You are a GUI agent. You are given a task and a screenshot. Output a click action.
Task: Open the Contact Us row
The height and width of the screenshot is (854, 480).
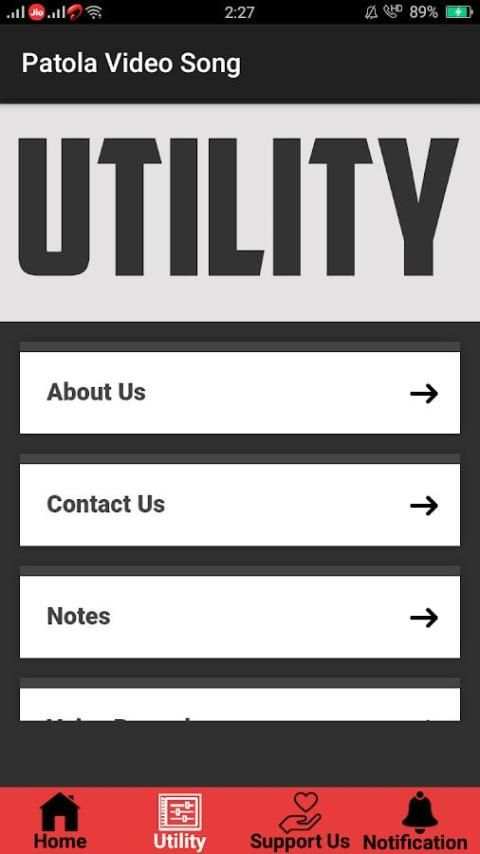240,505
